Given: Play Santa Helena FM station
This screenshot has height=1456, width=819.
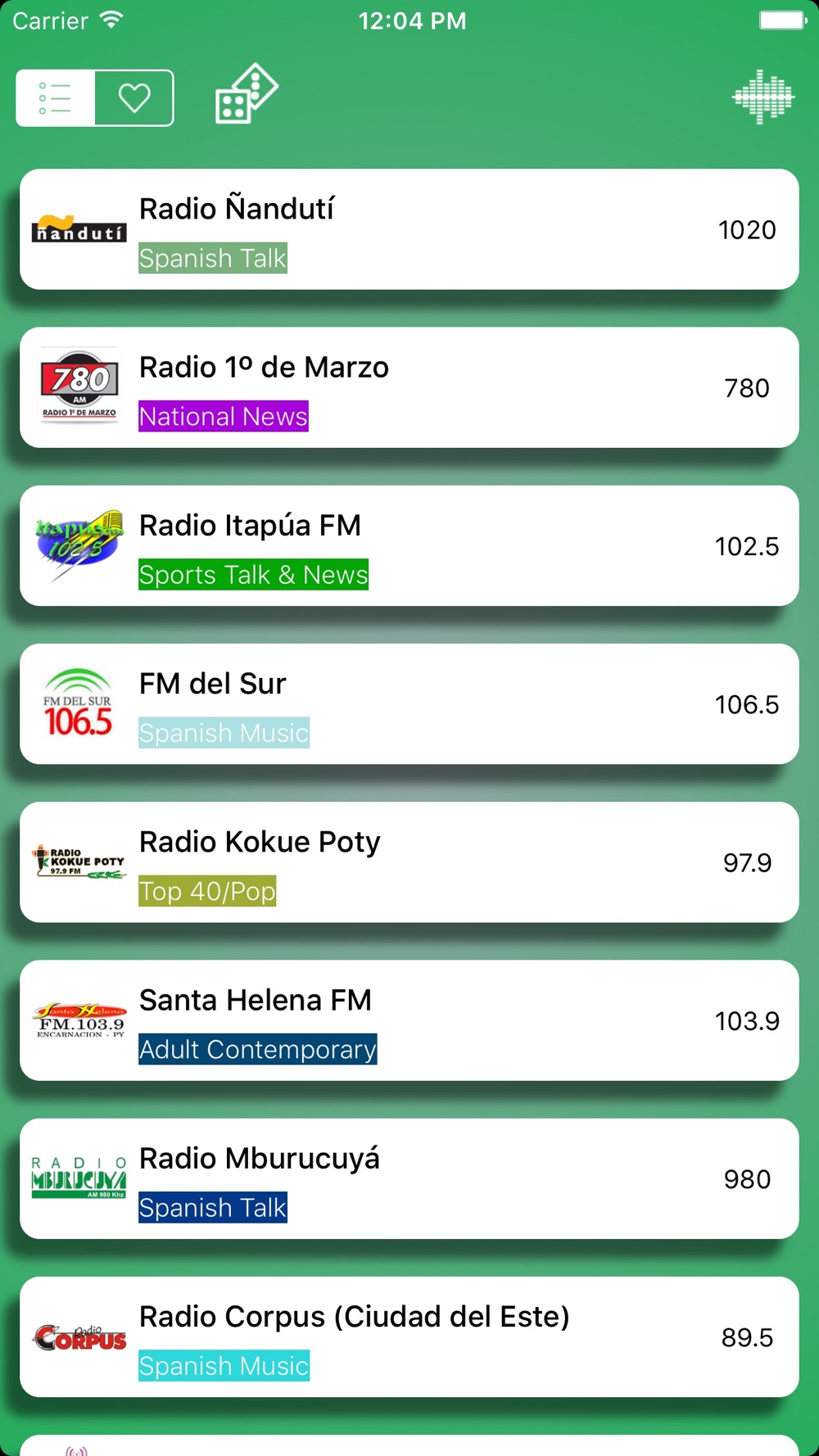Looking at the screenshot, I should (x=409, y=1020).
